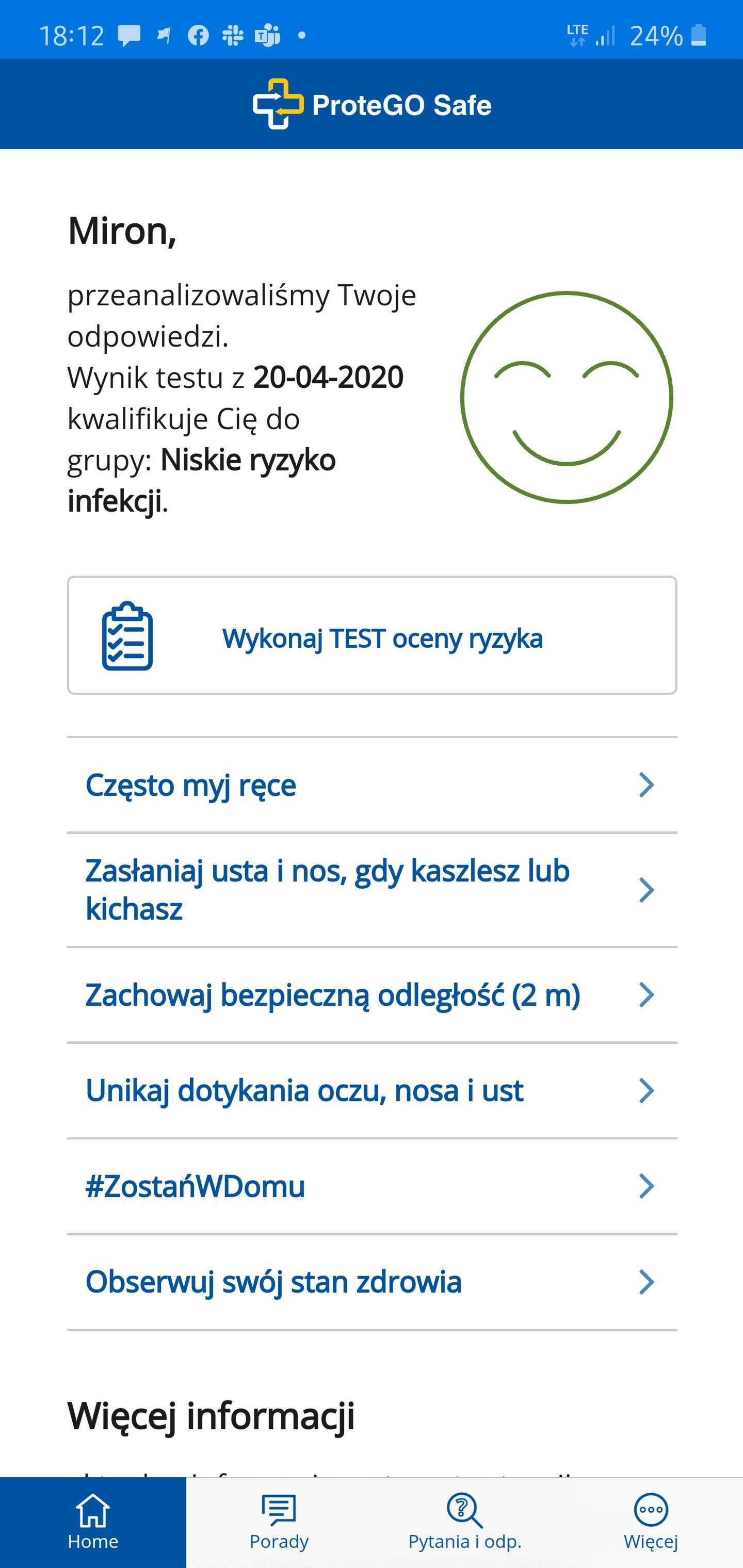The height and width of the screenshot is (1568, 743).
Task: Switch to the Porady tab
Action: [x=279, y=1522]
